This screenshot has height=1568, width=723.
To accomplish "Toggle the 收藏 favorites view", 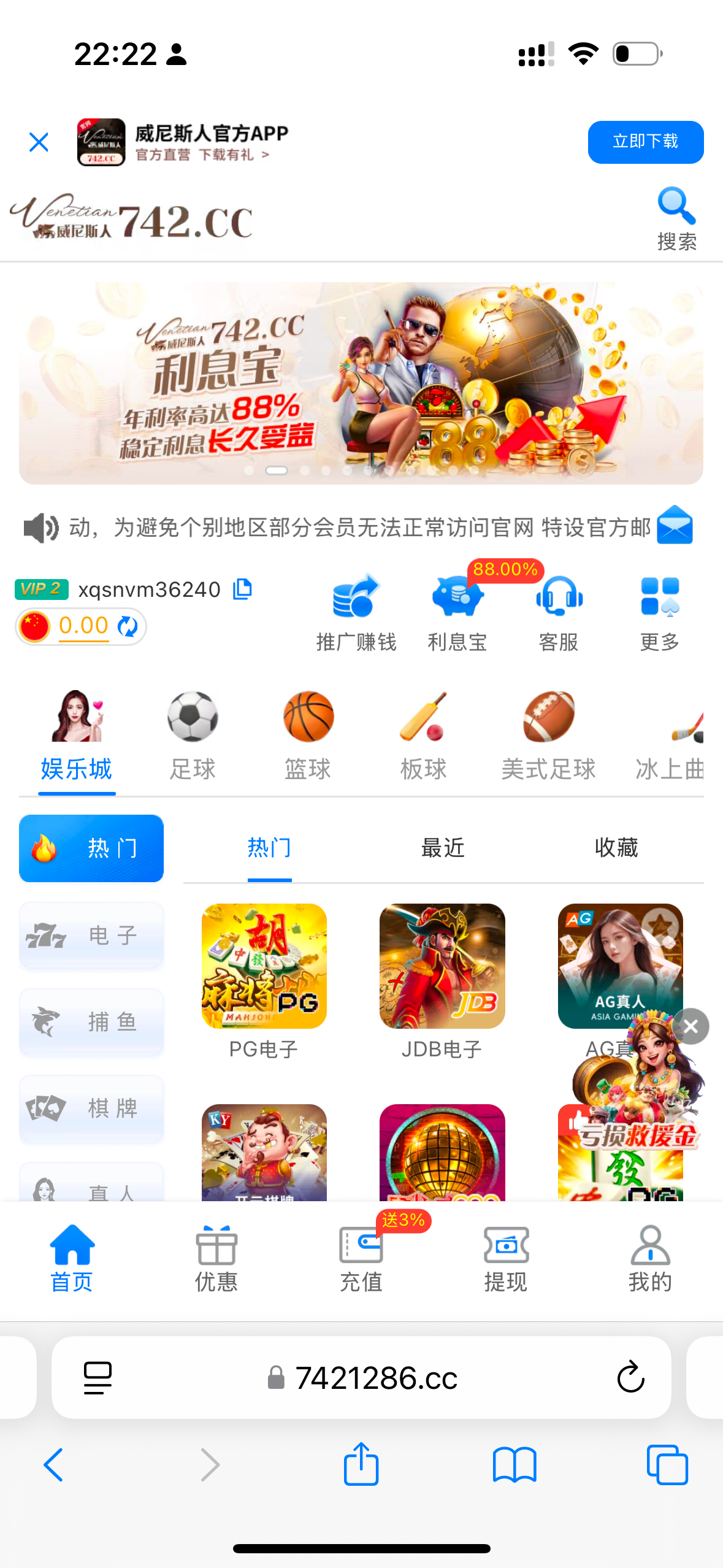I will tap(616, 847).
